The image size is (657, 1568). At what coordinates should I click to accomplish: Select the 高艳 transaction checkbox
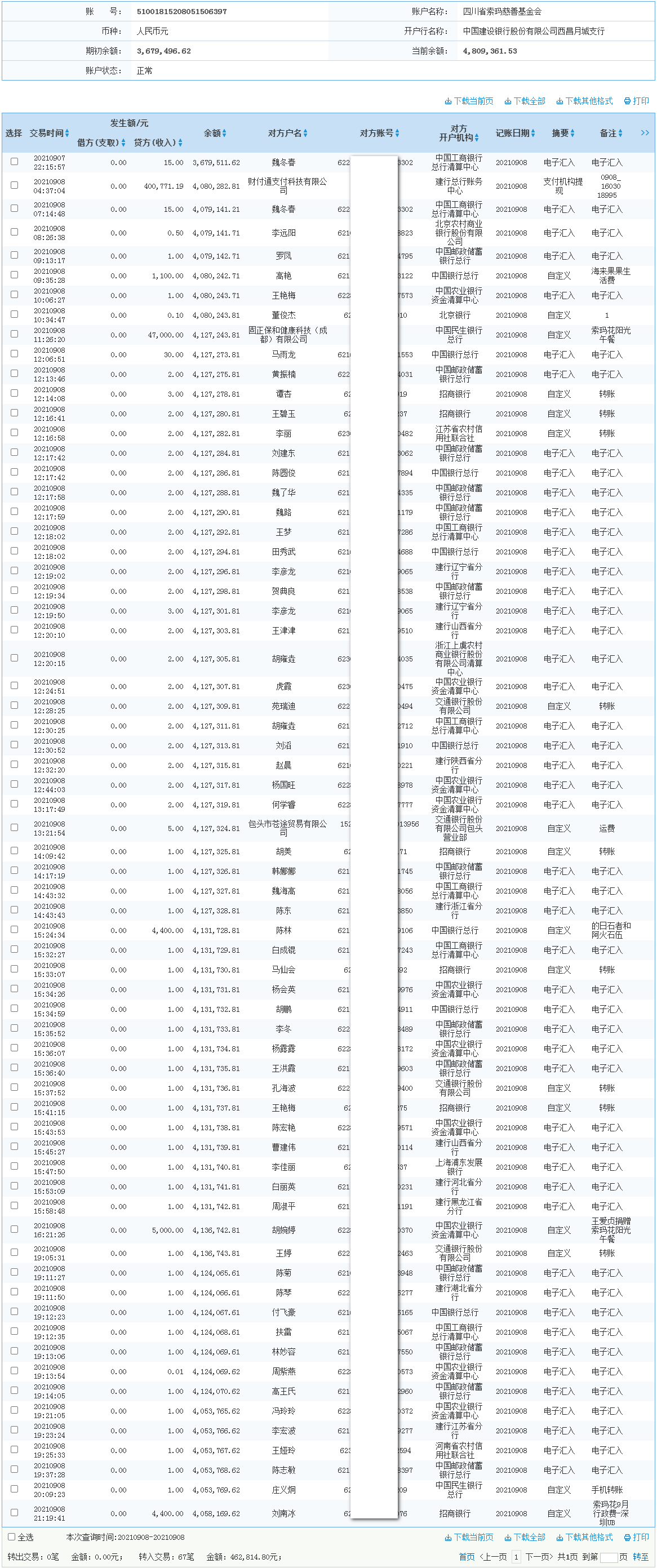(14, 275)
